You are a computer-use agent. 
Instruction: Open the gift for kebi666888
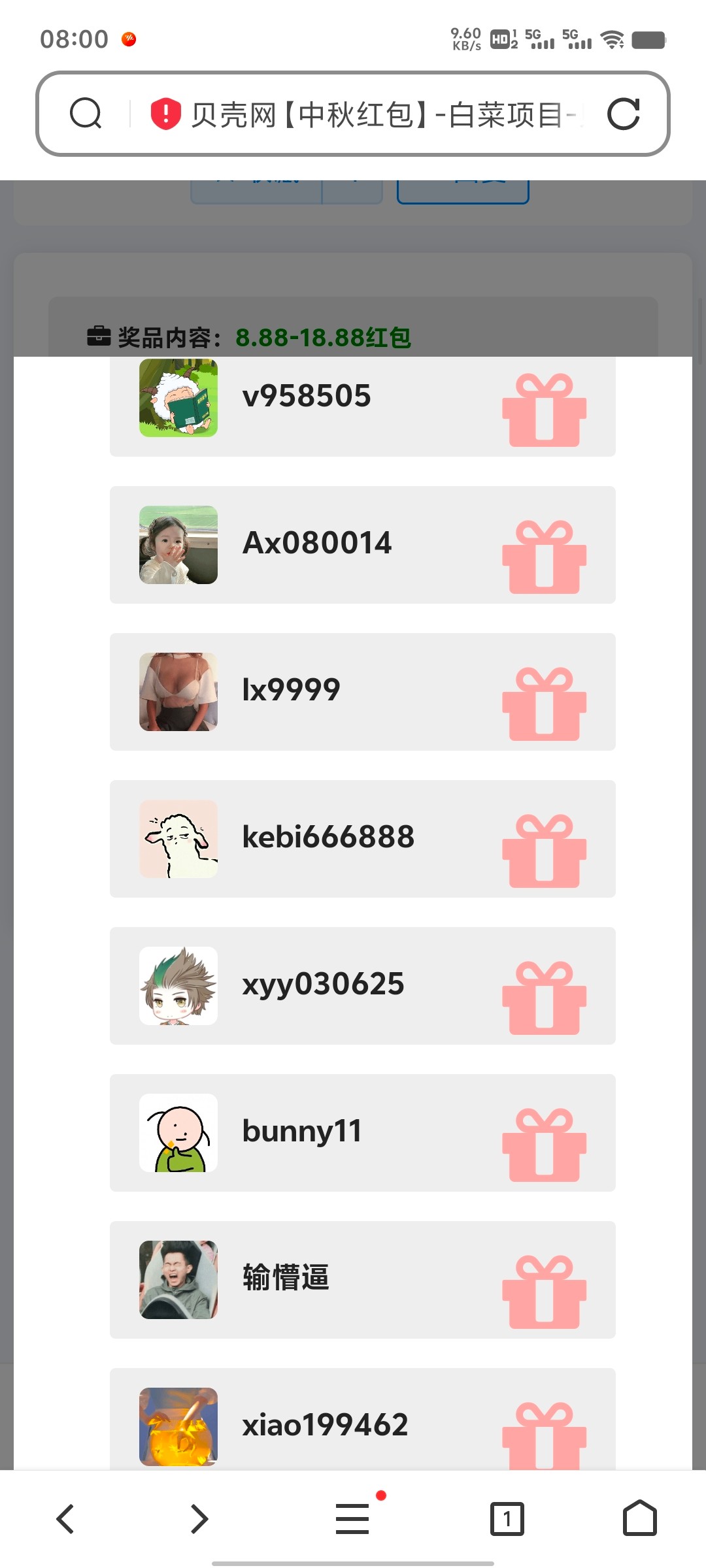point(544,851)
